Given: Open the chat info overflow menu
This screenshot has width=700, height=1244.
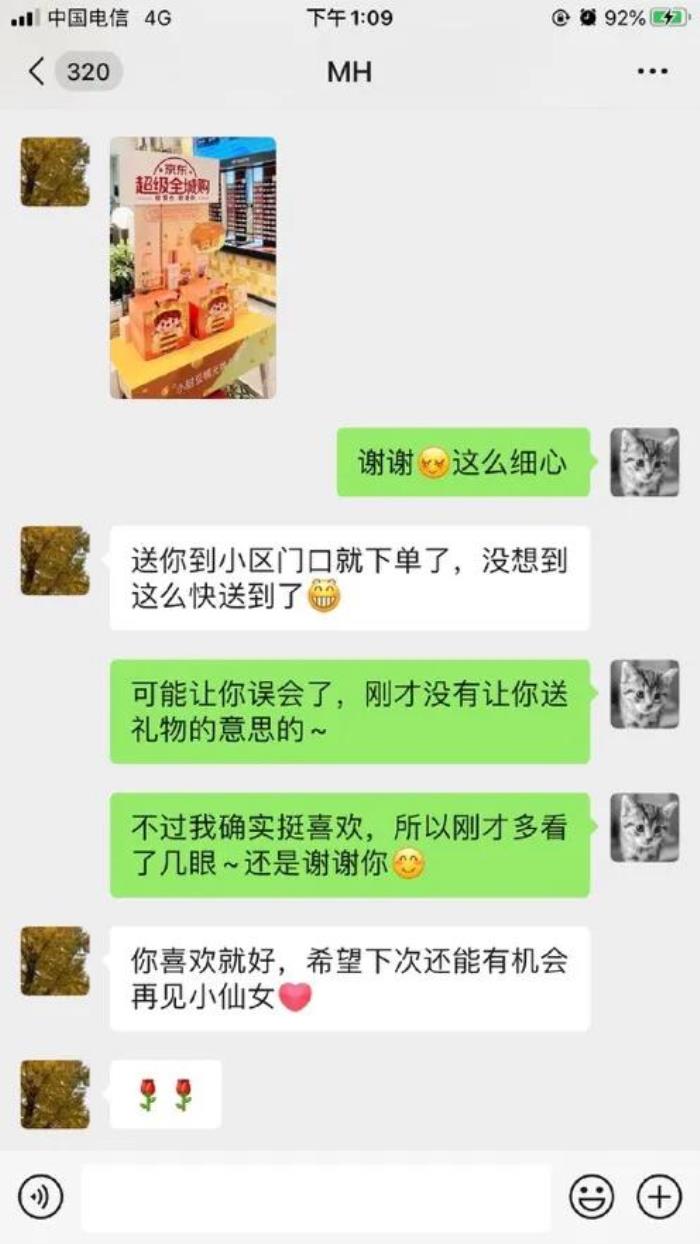Looking at the screenshot, I should point(652,72).
